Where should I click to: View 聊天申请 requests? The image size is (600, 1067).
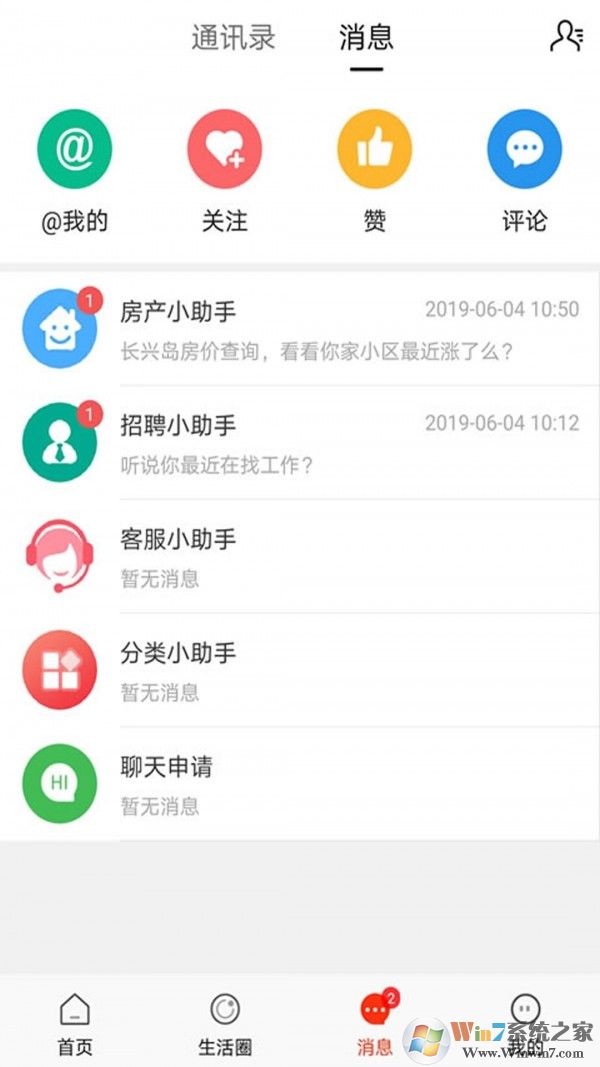(x=300, y=784)
